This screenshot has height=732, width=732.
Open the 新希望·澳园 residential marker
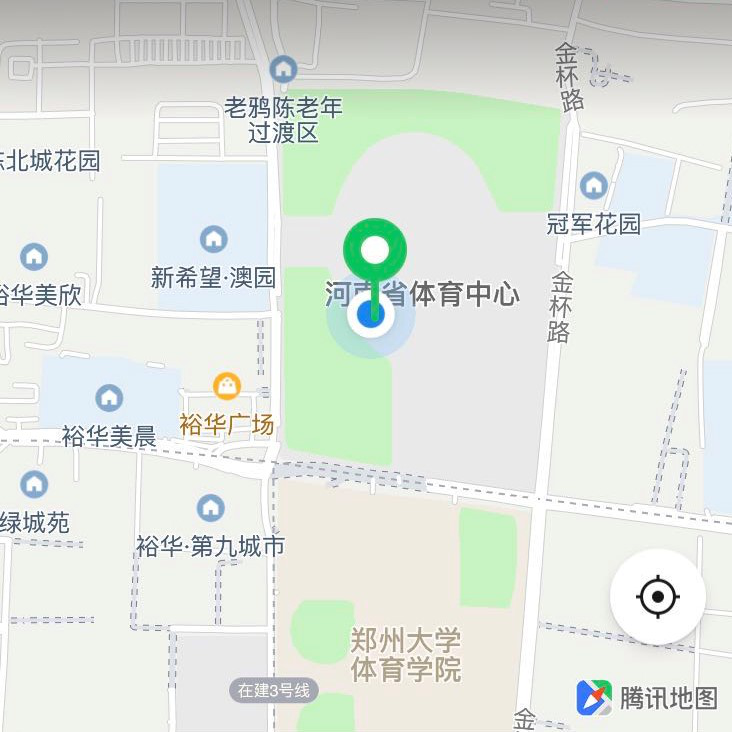pyautogui.click(x=213, y=239)
